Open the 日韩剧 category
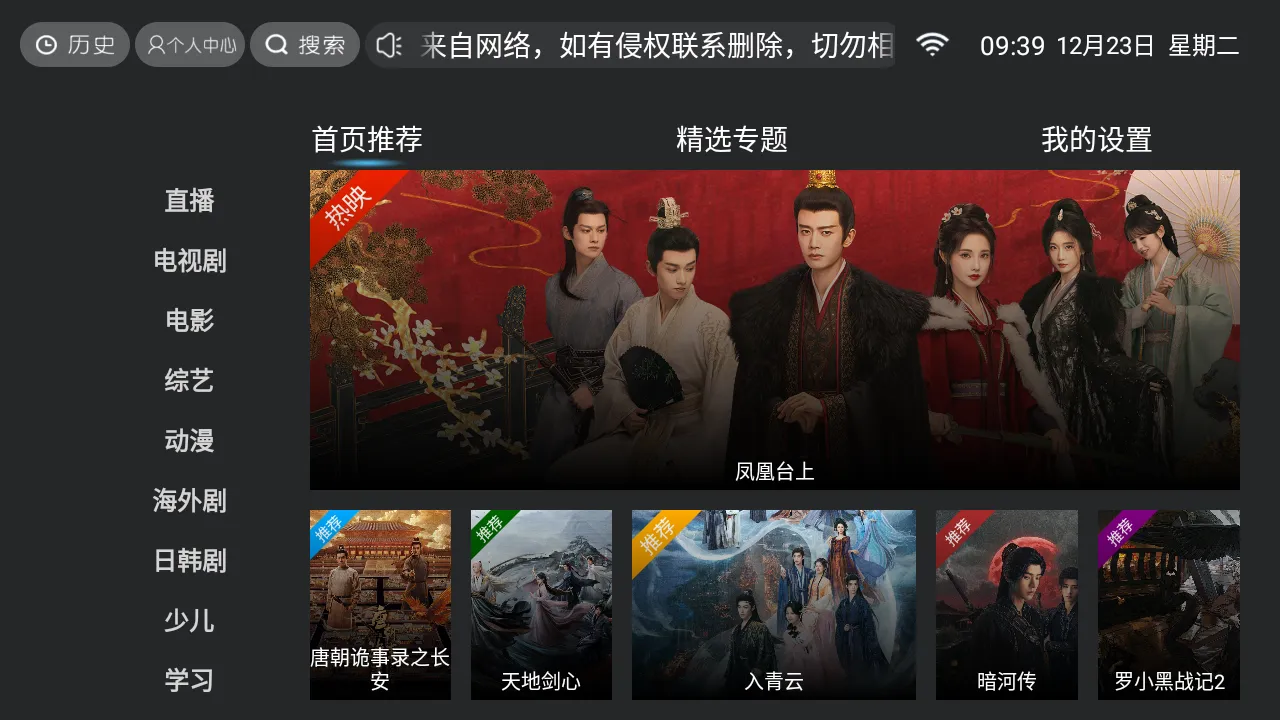This screenshot has width=1280, height=720. [190, 560]
